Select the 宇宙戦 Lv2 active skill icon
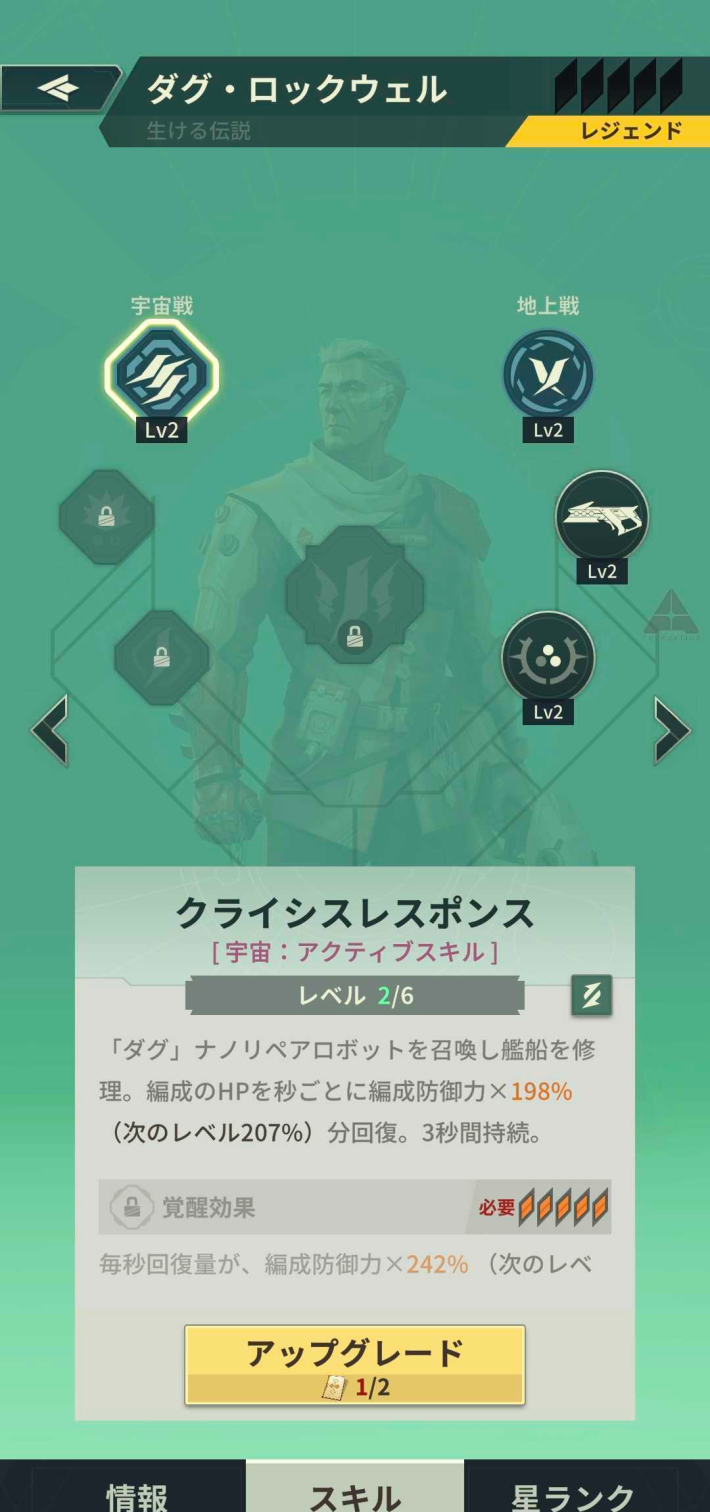The height and width of the screenshot is (1512, 710). 161,375
